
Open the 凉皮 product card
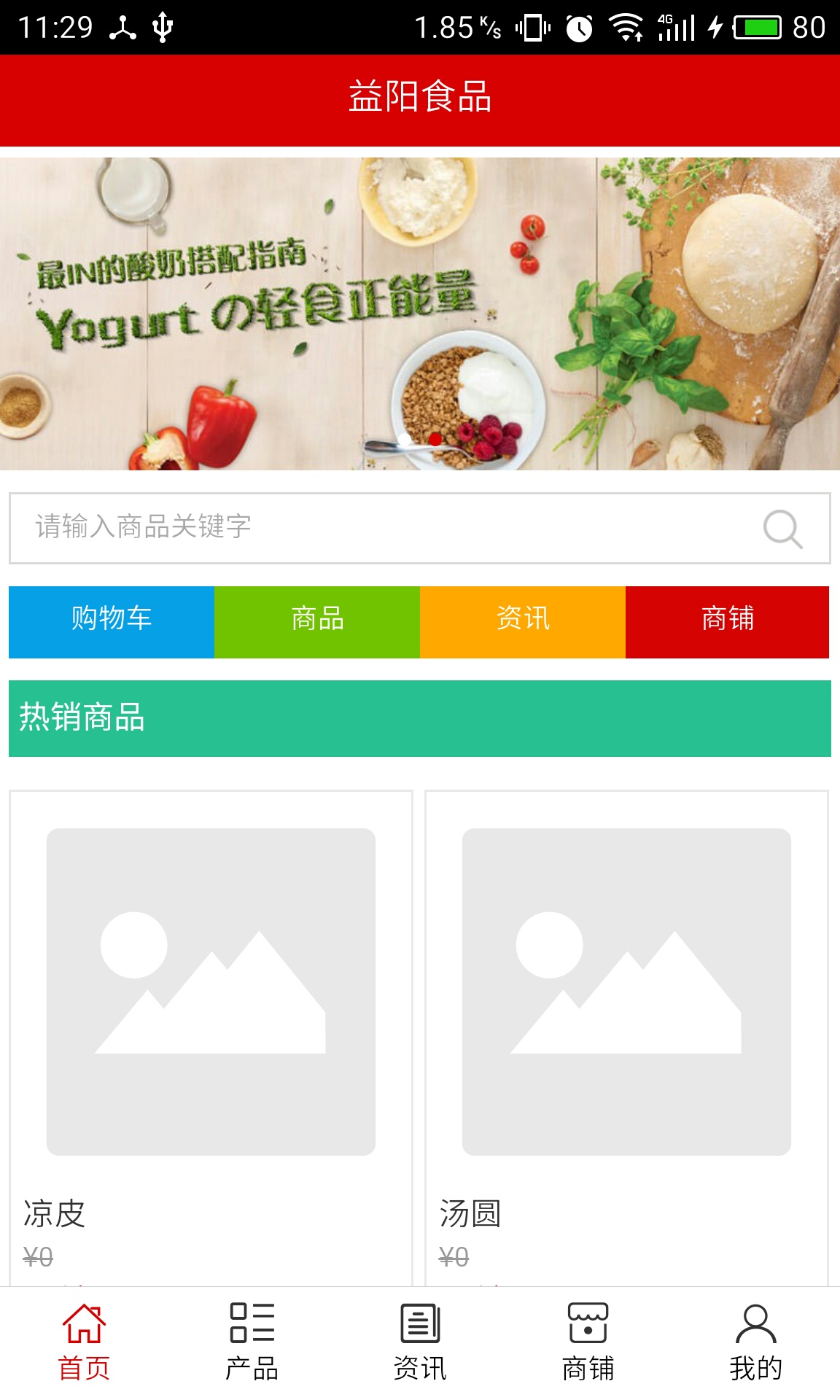coord(211,1021)
